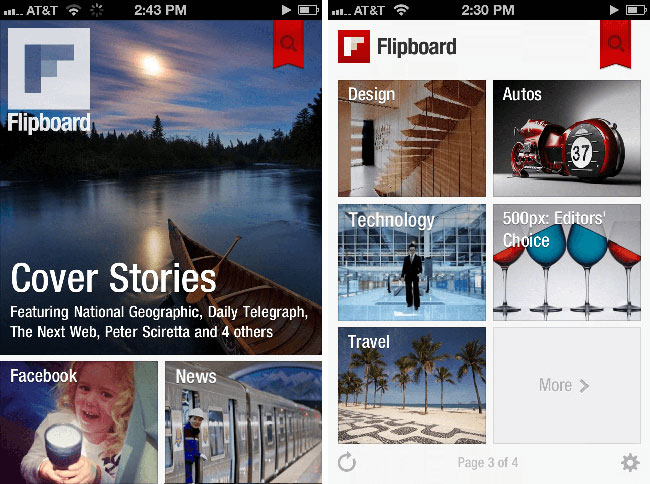Image resolution: width=650 pixels, height=484 pixels.
Task: Open the Design section tile
Action: coord(411,138)
